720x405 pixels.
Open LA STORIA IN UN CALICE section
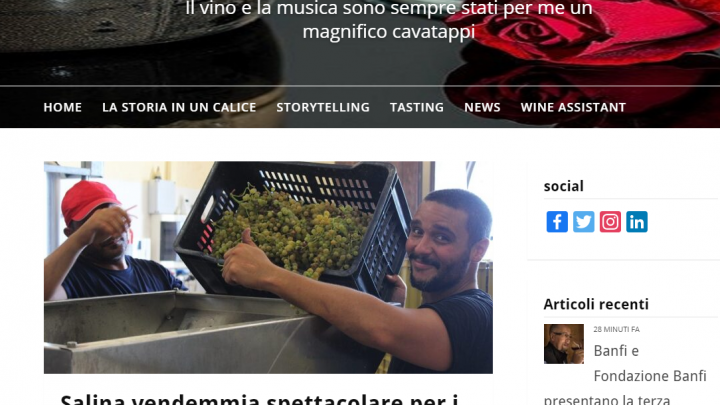click(x=179, y=107)
